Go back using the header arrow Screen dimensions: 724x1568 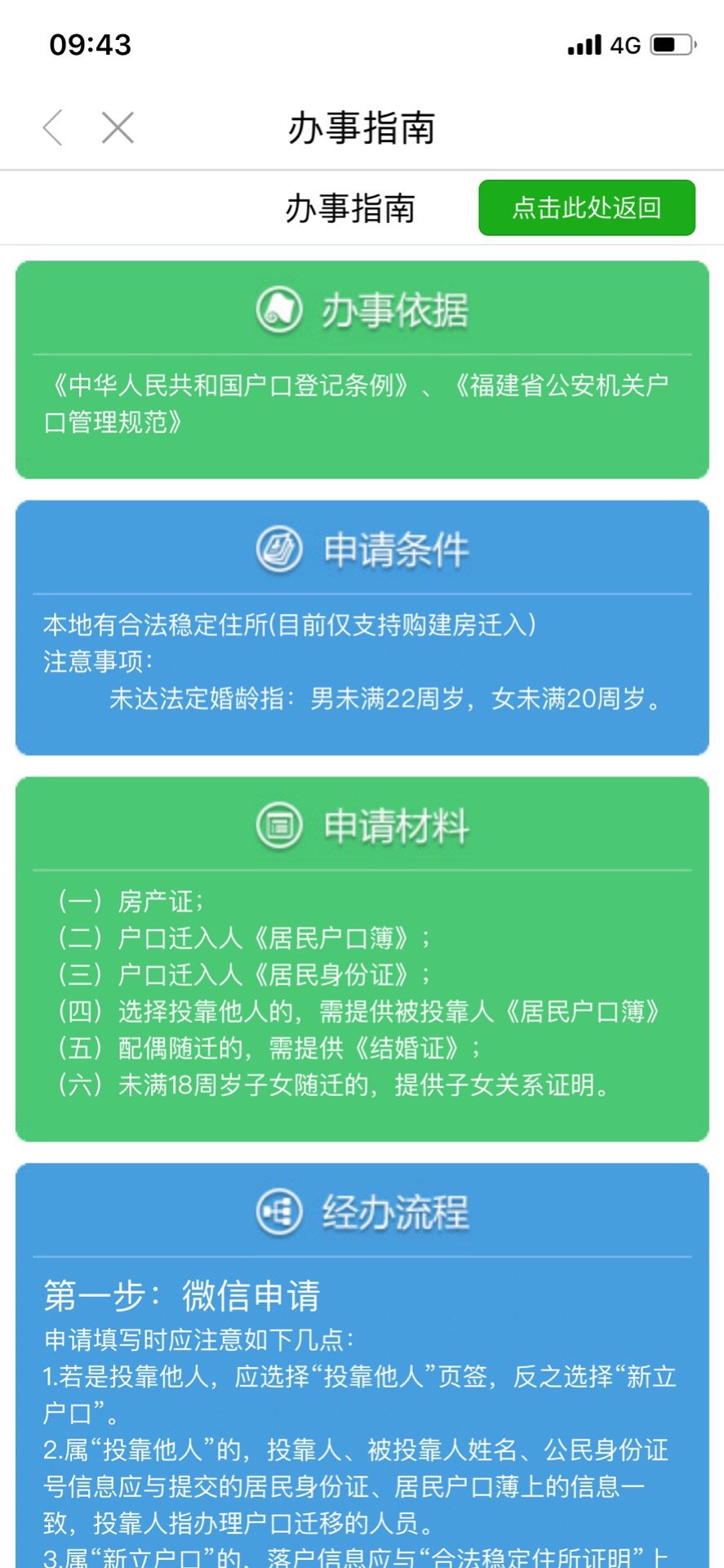(x=53, y=128)
